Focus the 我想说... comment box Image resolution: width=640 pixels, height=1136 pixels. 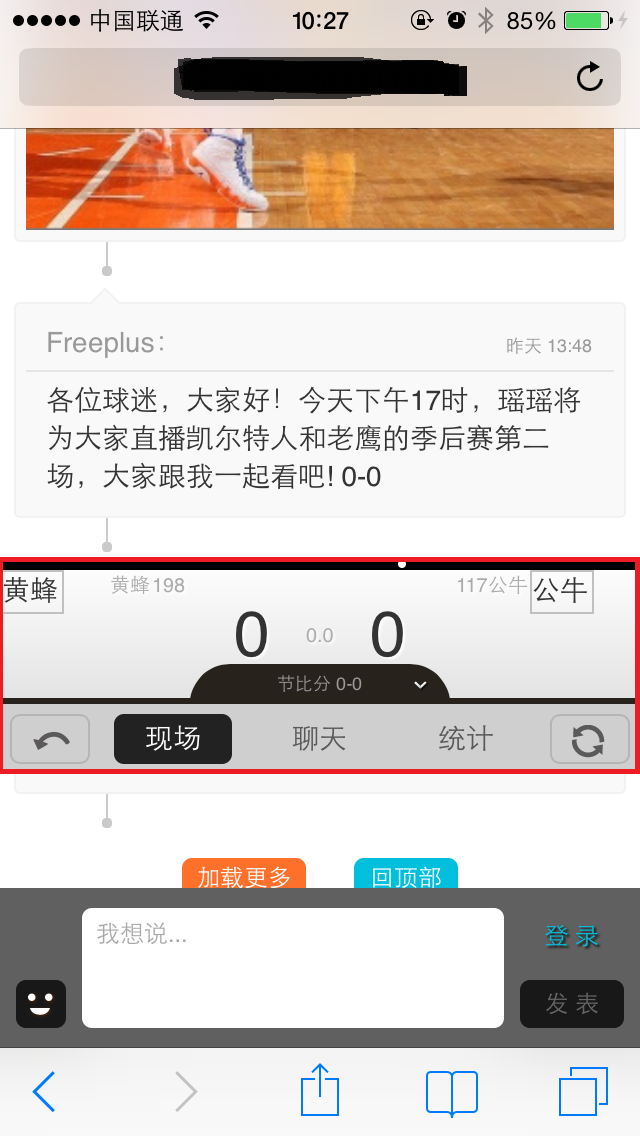pos(293,967)
